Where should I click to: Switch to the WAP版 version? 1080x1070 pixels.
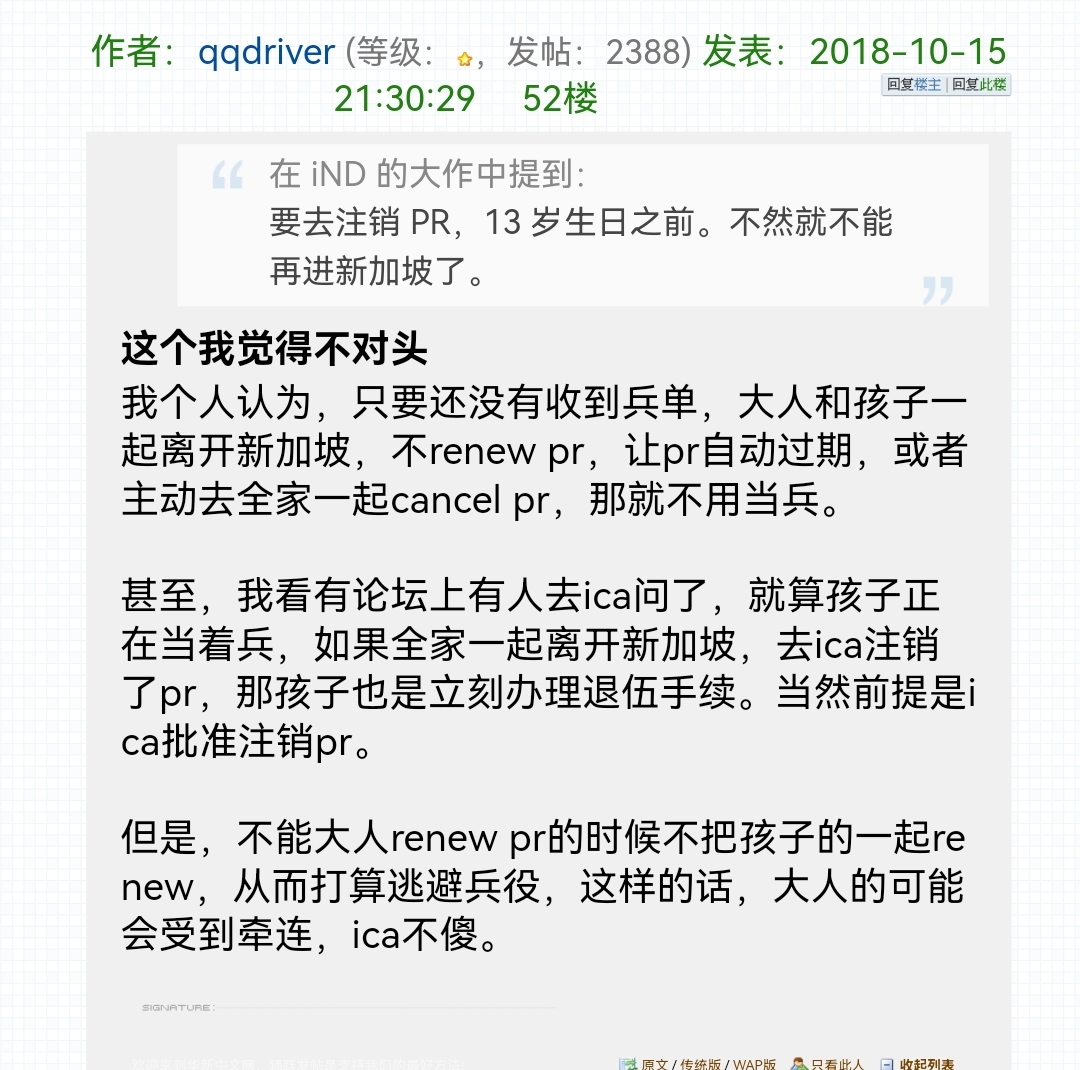[x=754, y=1064]
